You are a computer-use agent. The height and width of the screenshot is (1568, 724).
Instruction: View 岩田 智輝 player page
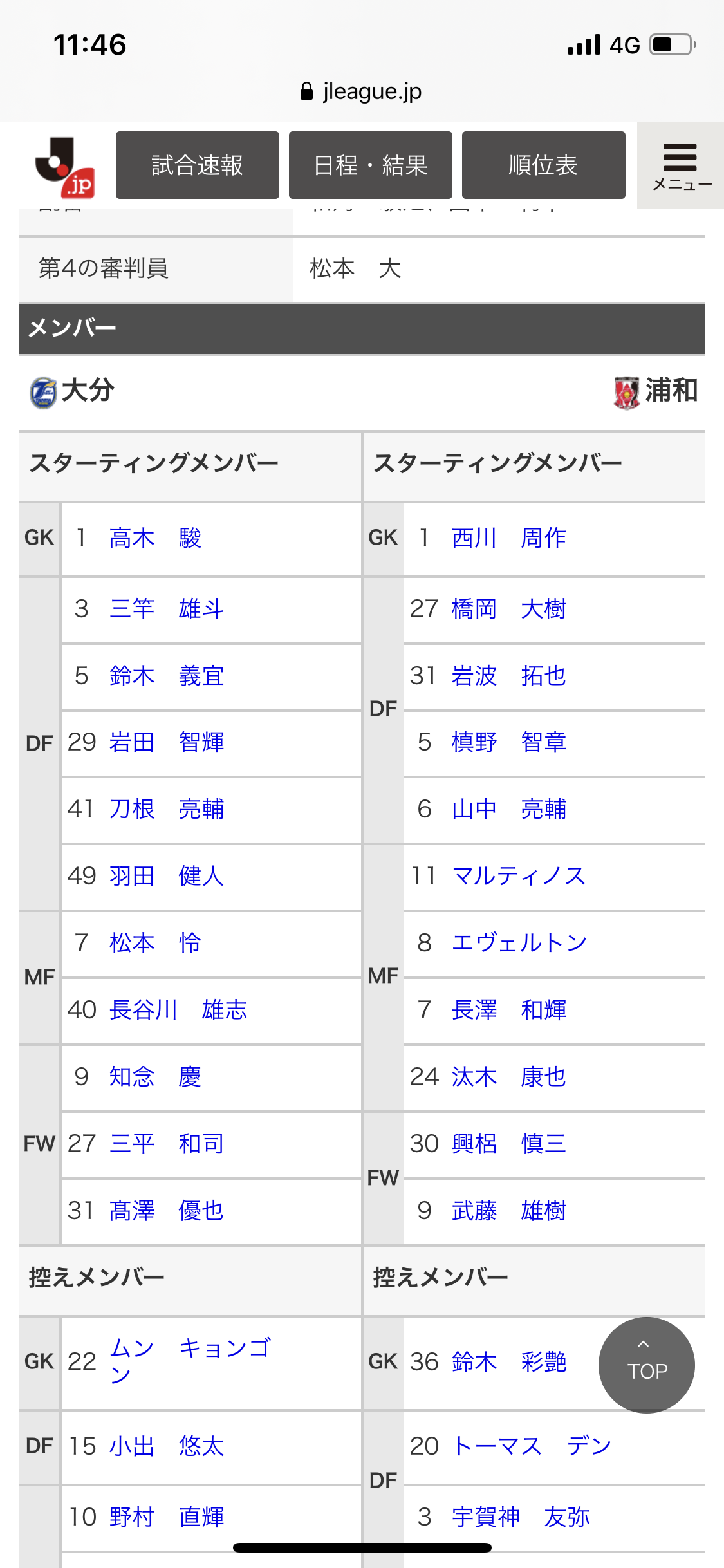[x=167, y=742]
